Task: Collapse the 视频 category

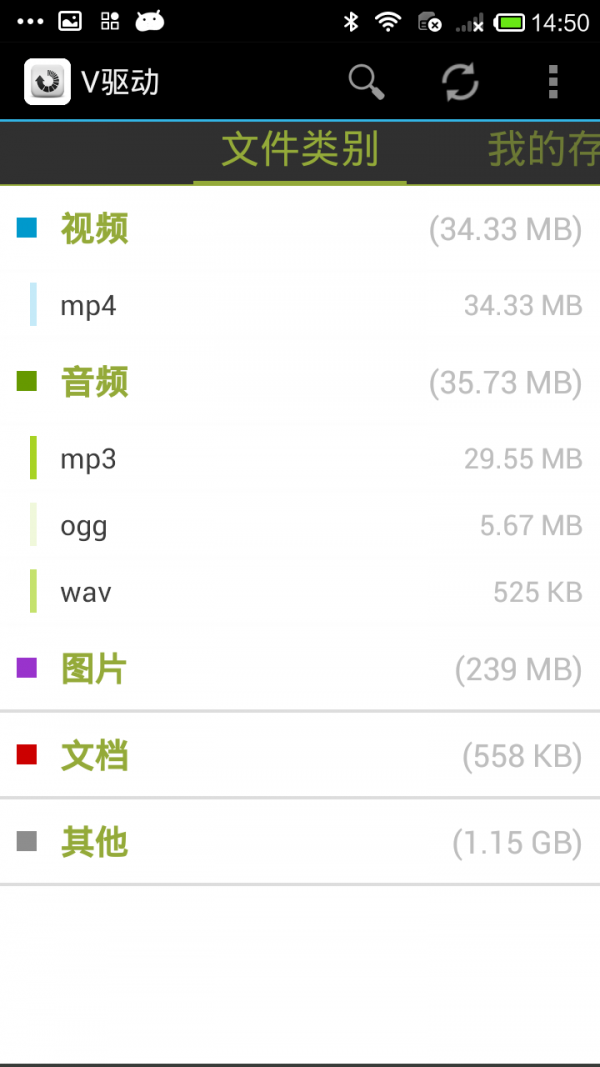Action: click(x=300, y=229)
